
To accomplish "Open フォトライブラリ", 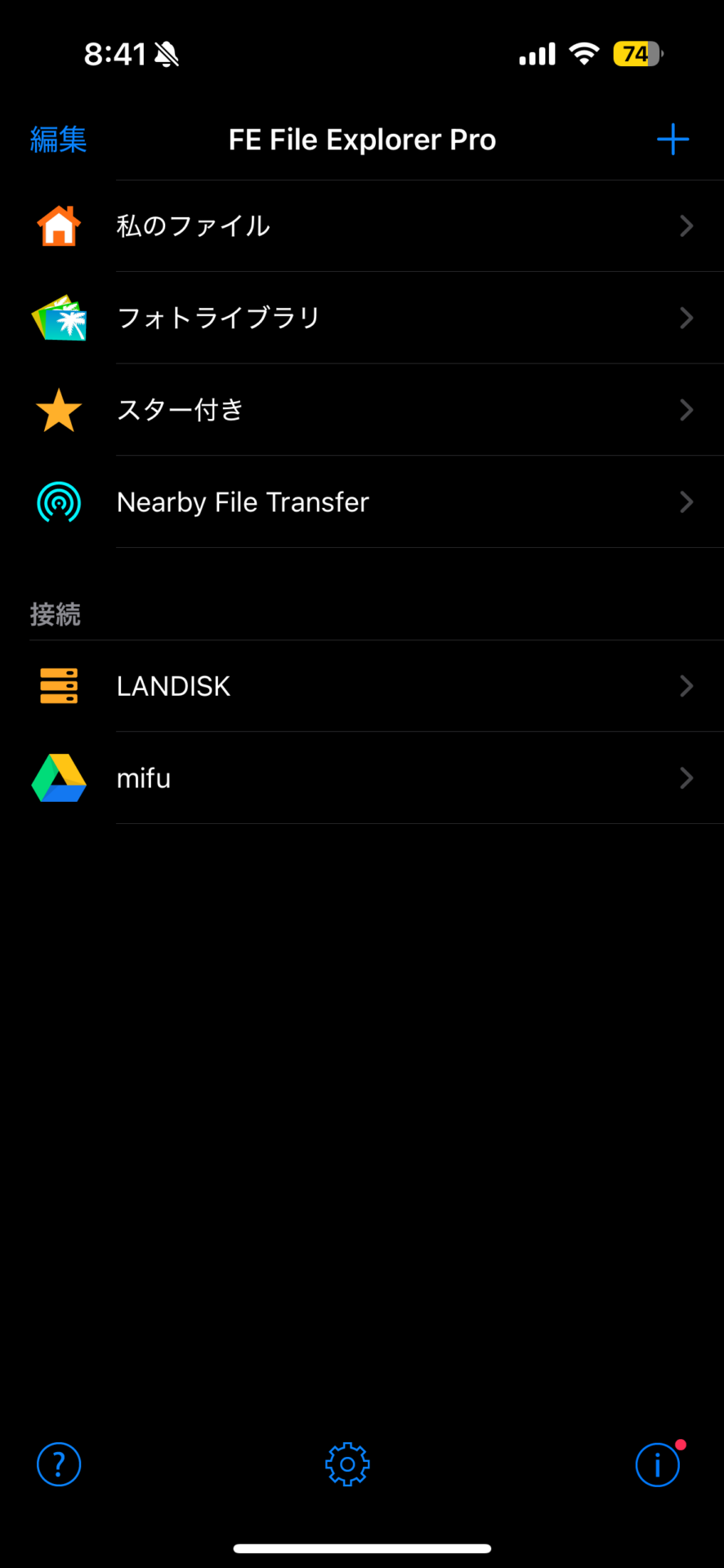I will pyautogui.click(x=362, y=318).
